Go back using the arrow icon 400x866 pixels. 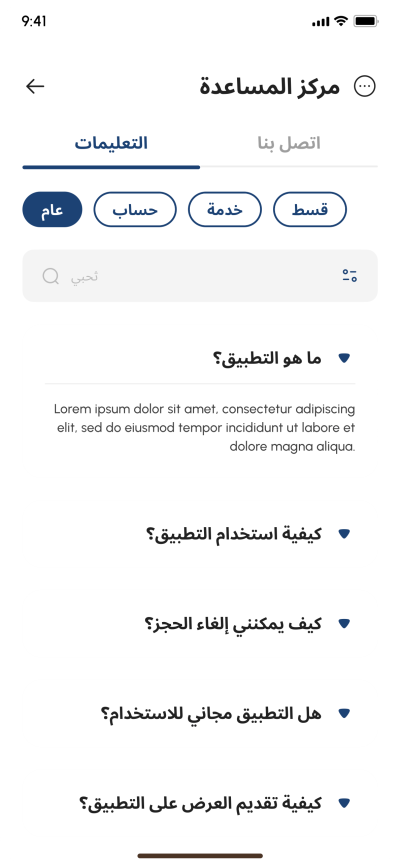click(x=35, y=86)
